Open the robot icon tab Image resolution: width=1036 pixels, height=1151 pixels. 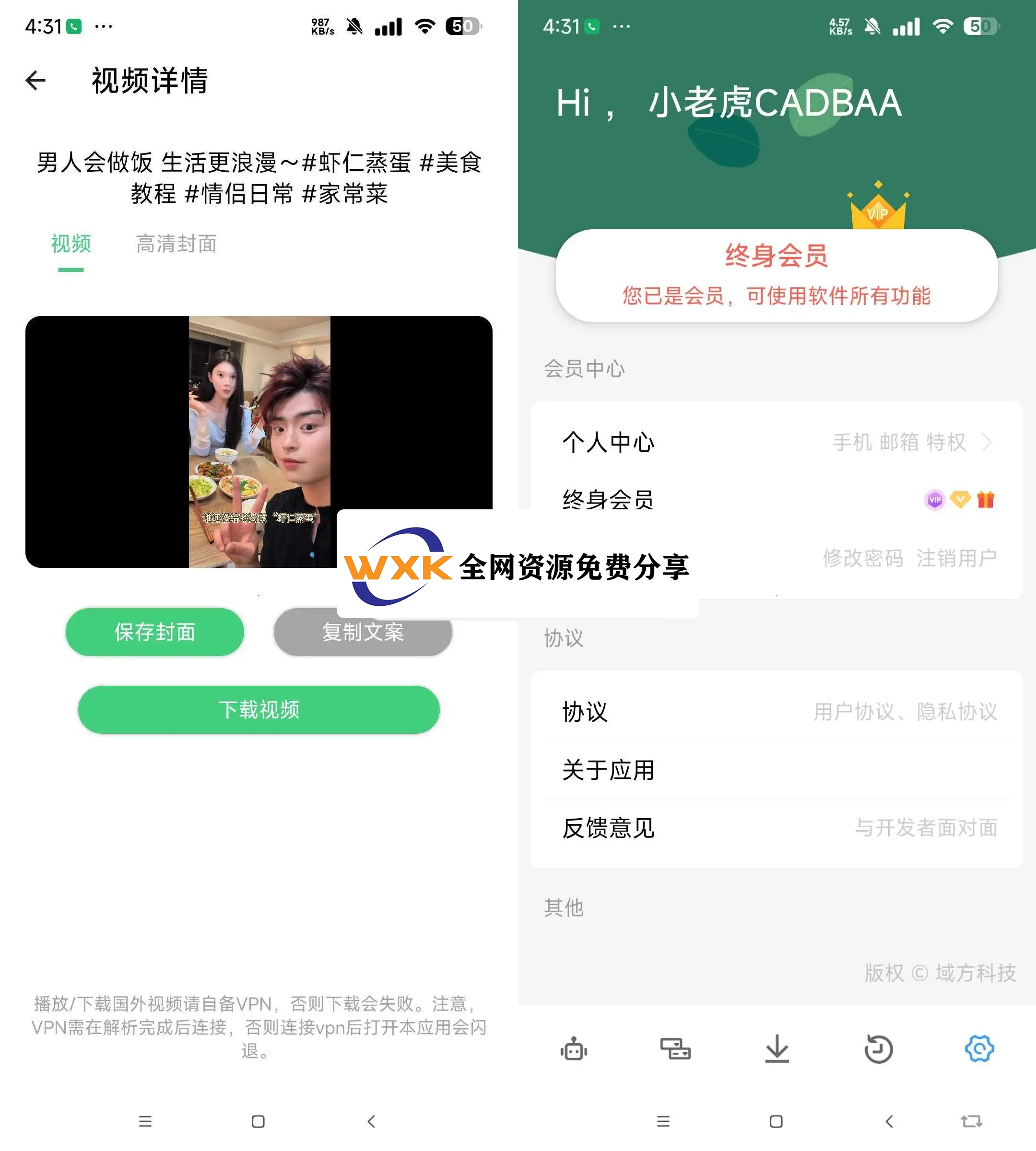[x=573, y=1049]
